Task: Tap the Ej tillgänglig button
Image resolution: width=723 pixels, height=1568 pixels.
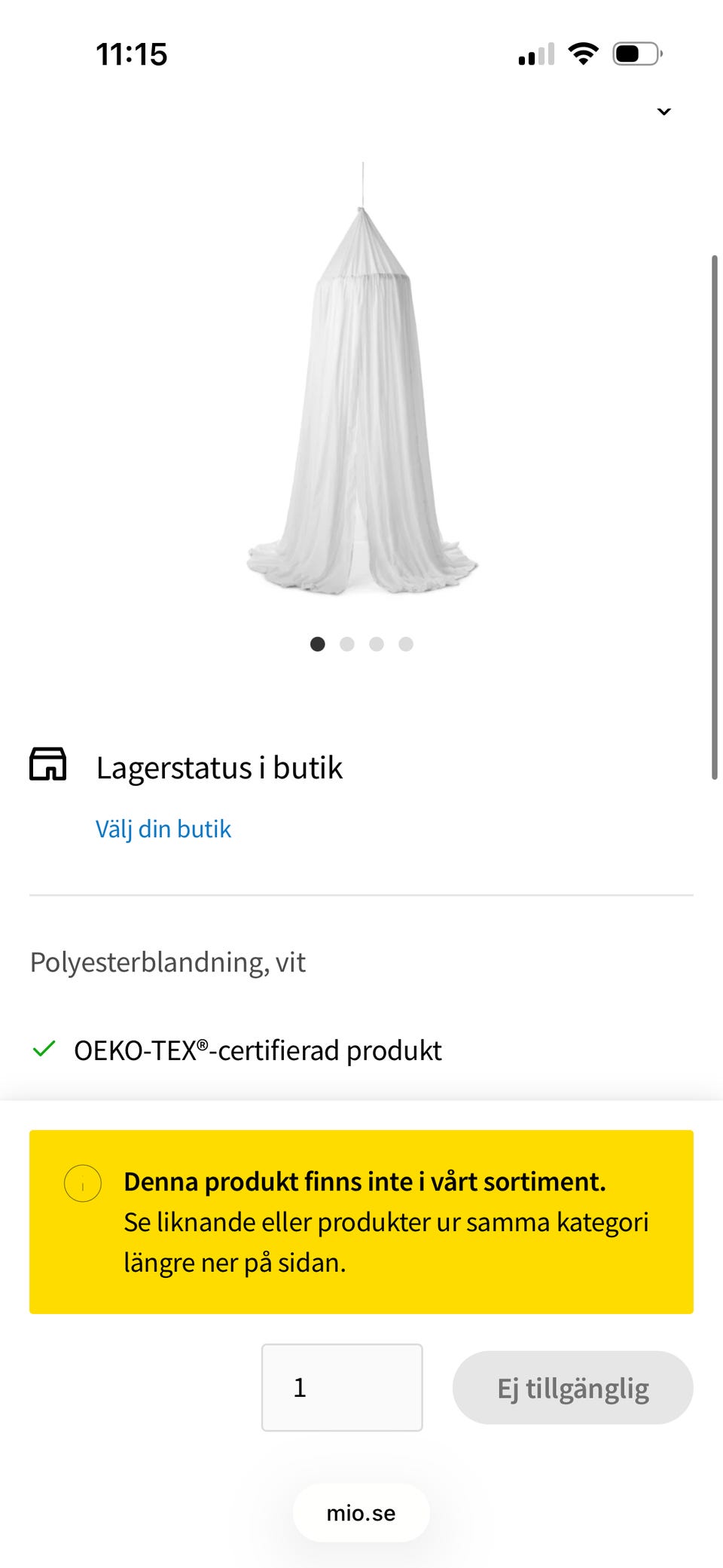Action: (572, 1387)
